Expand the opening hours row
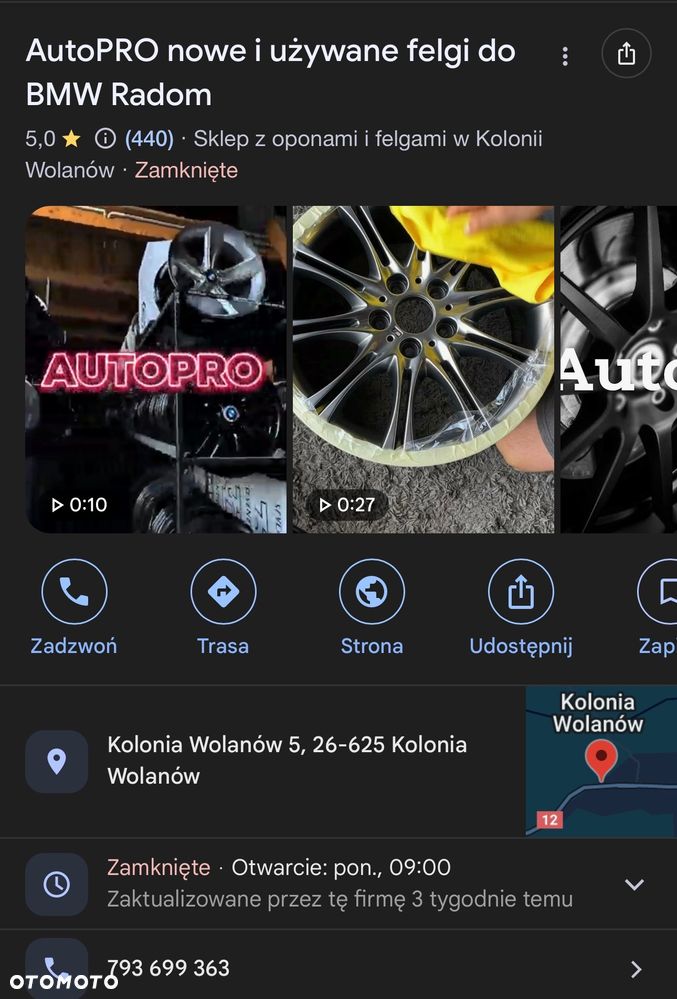This screenshot has height=999, width=677. 633,884
